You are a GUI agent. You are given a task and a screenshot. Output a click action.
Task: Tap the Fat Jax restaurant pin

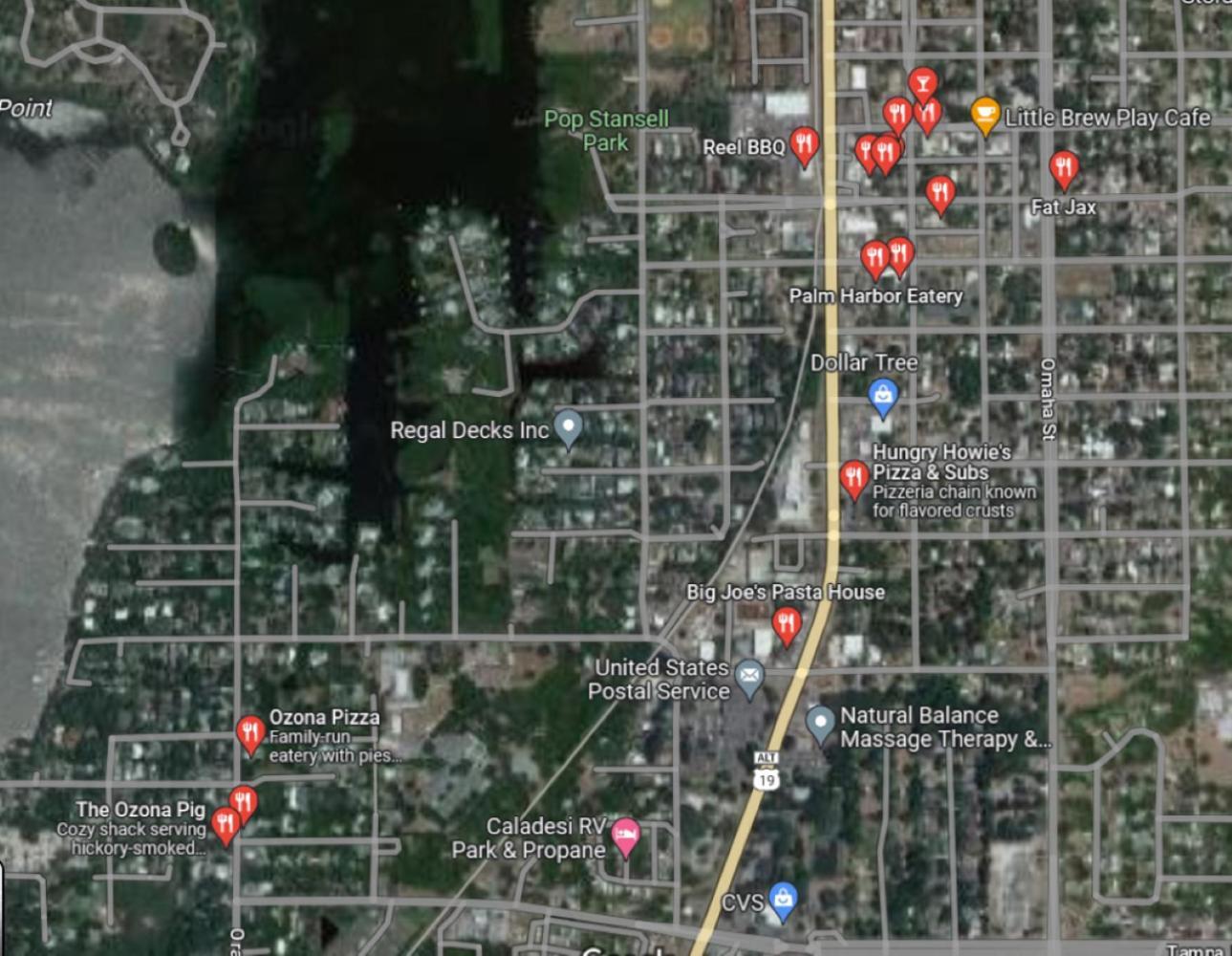click(x=1064, y=168)
